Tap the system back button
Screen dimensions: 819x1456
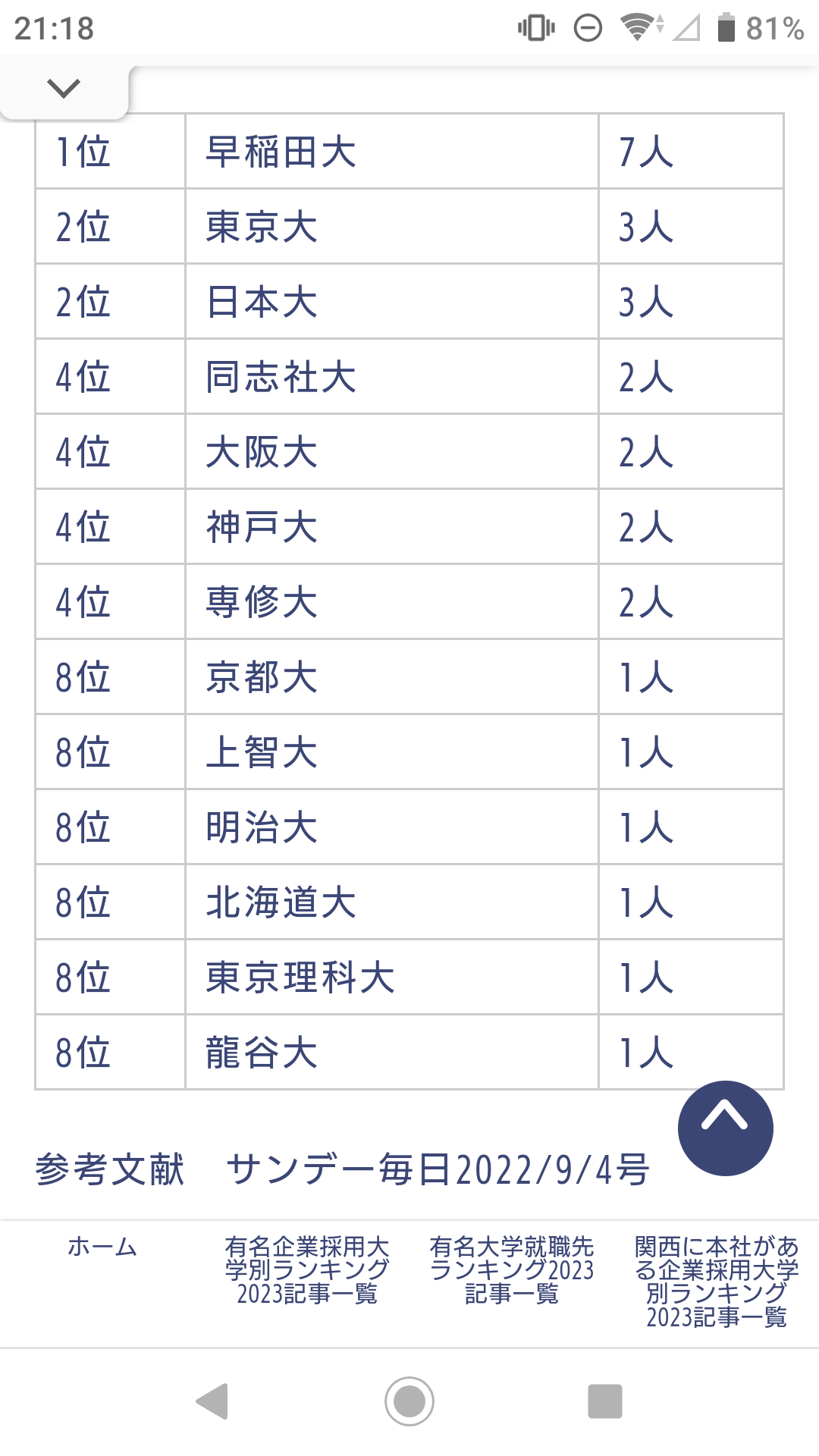(x=212, y=1401)
